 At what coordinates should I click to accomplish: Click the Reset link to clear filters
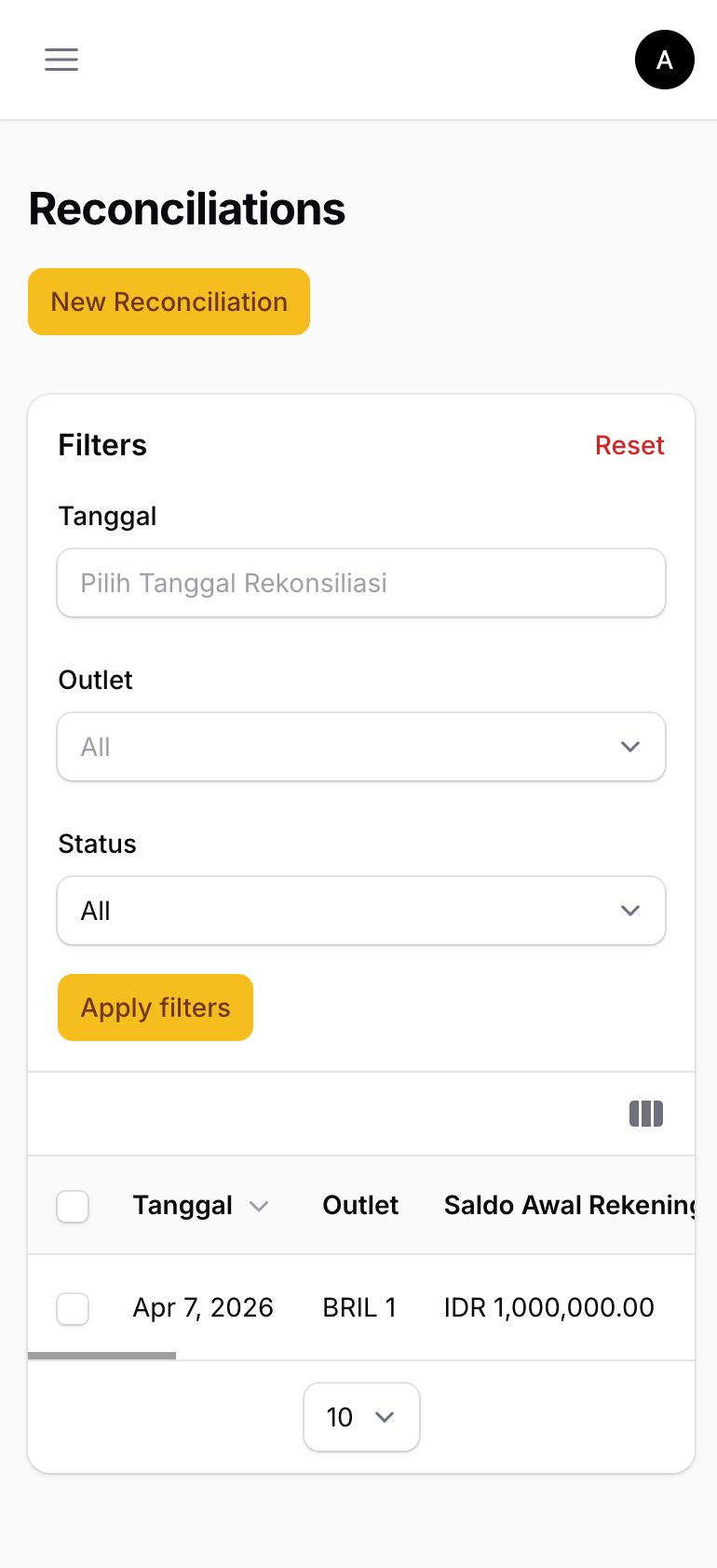point(629,445)
